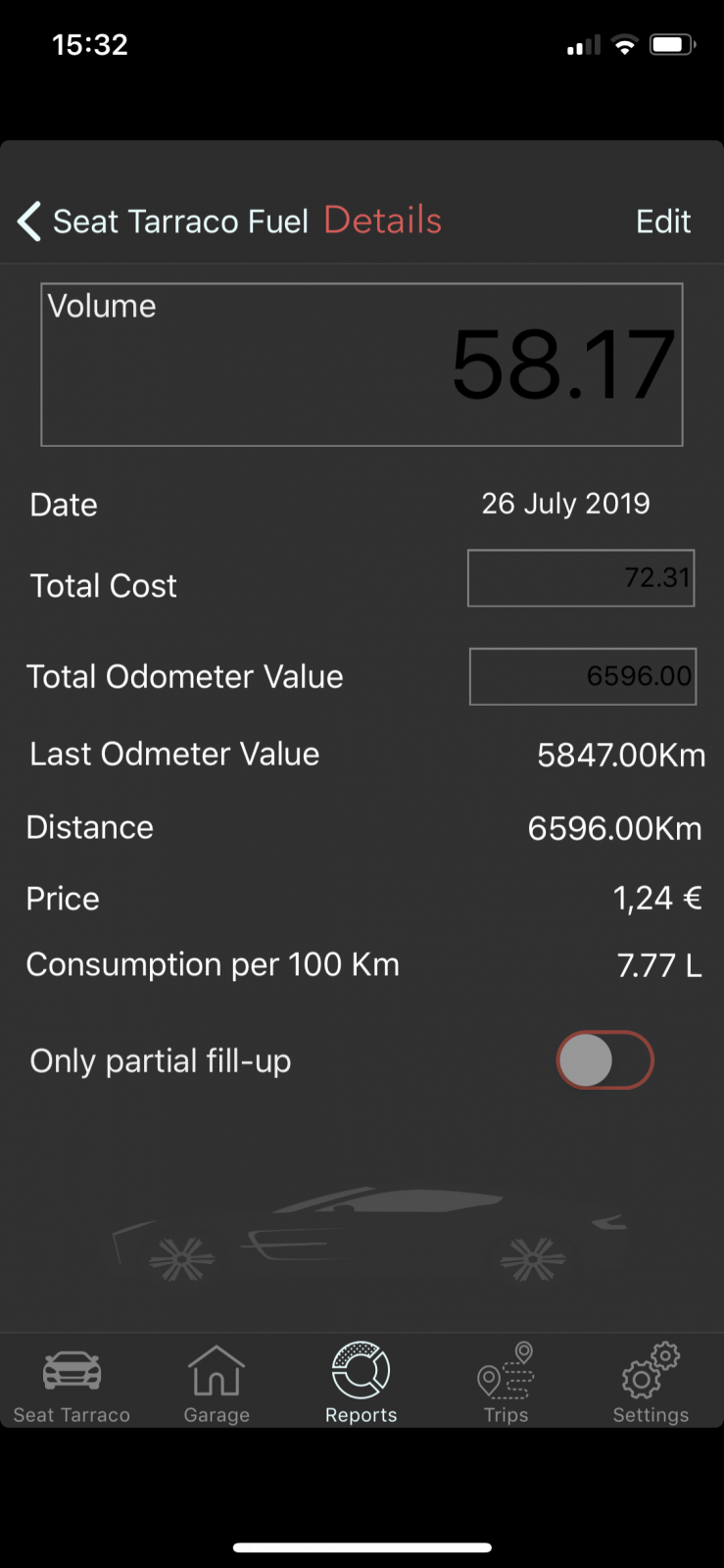Go to the Settings tab
Image resolution: width=724 pixels, height=1568 pixels.
click(x=651, y=1384)
